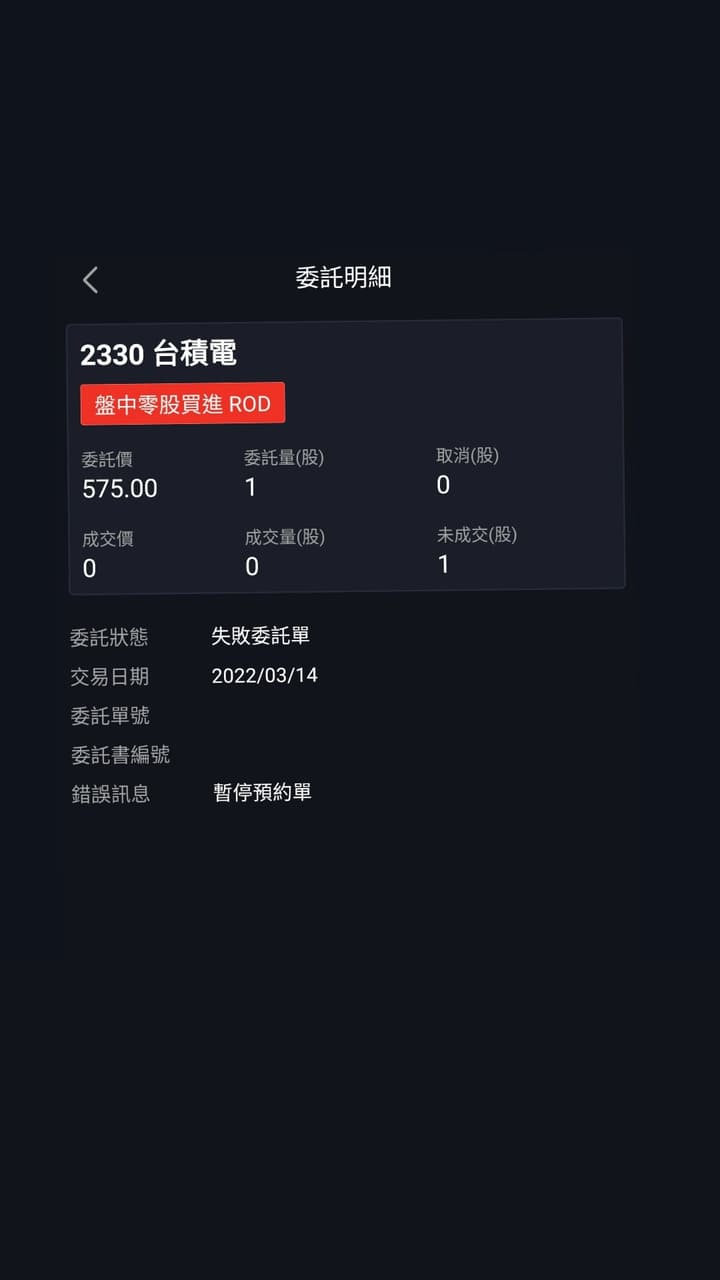720x1280 pixels.
Task: Click the 委託單號 row
Action: (110, 714)
